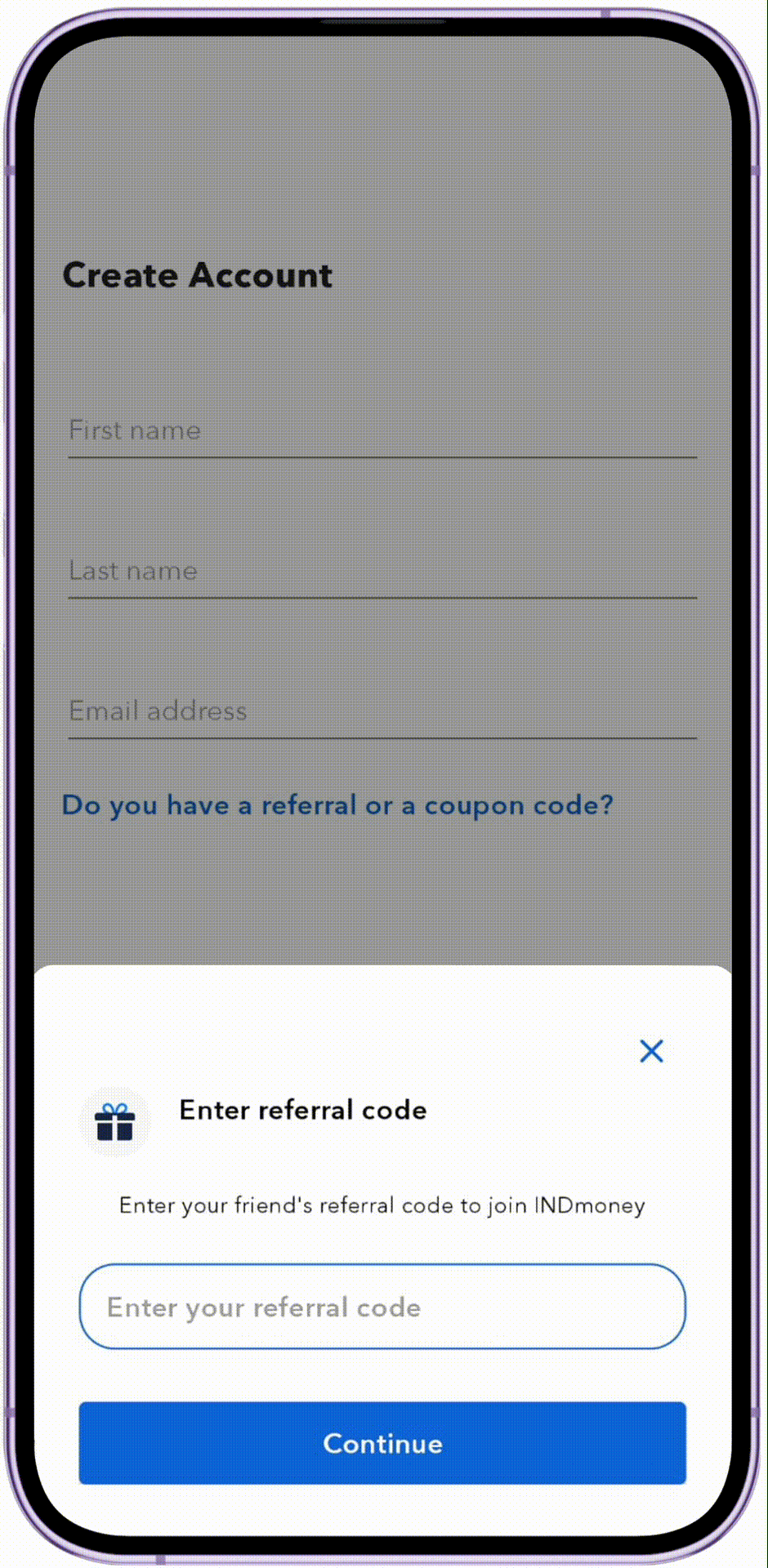Screen dimensions: 768x1568
Task: Open the referral or coupon code link
Action: tap(337, 805)
